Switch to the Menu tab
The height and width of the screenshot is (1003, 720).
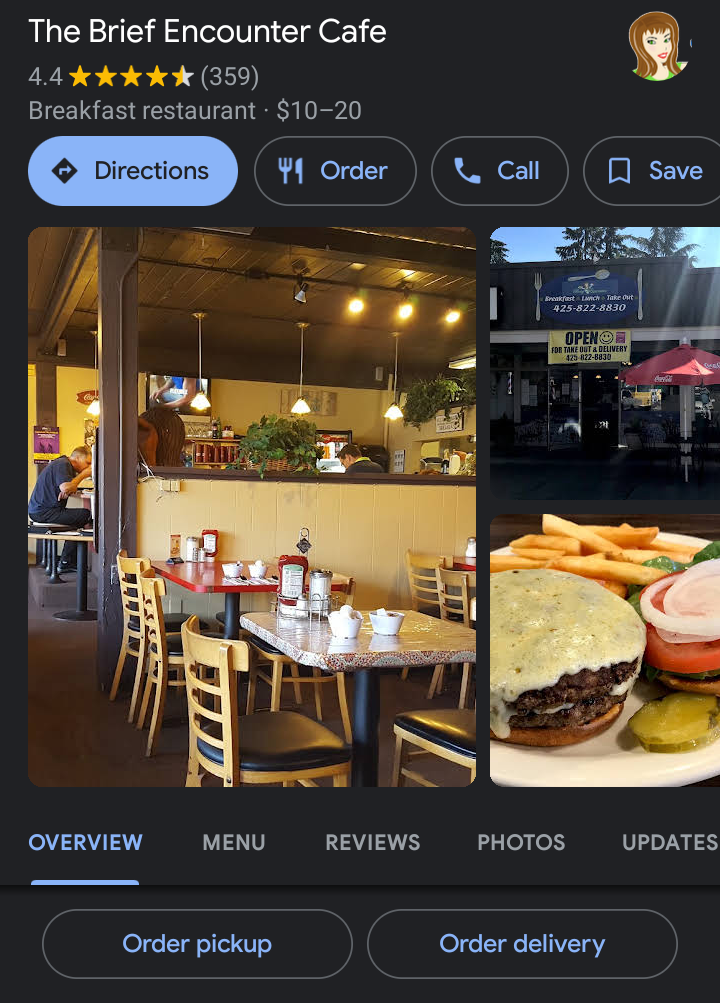(234, 842)
